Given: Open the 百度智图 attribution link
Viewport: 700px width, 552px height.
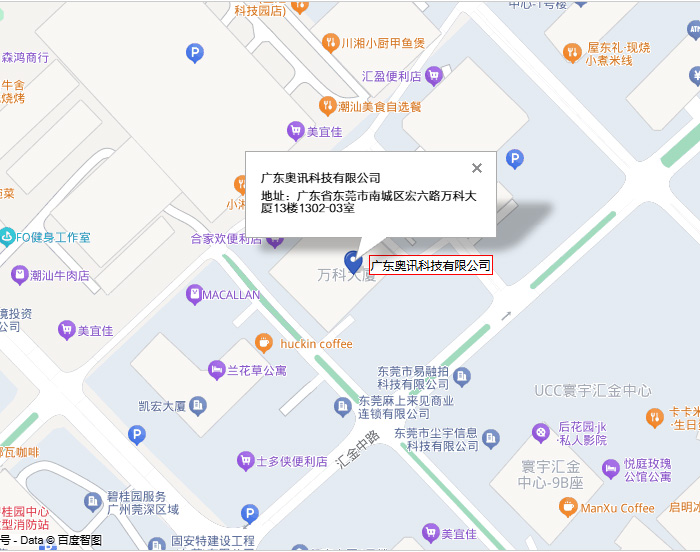Looking at the screenshot, I should click(79, 540).
